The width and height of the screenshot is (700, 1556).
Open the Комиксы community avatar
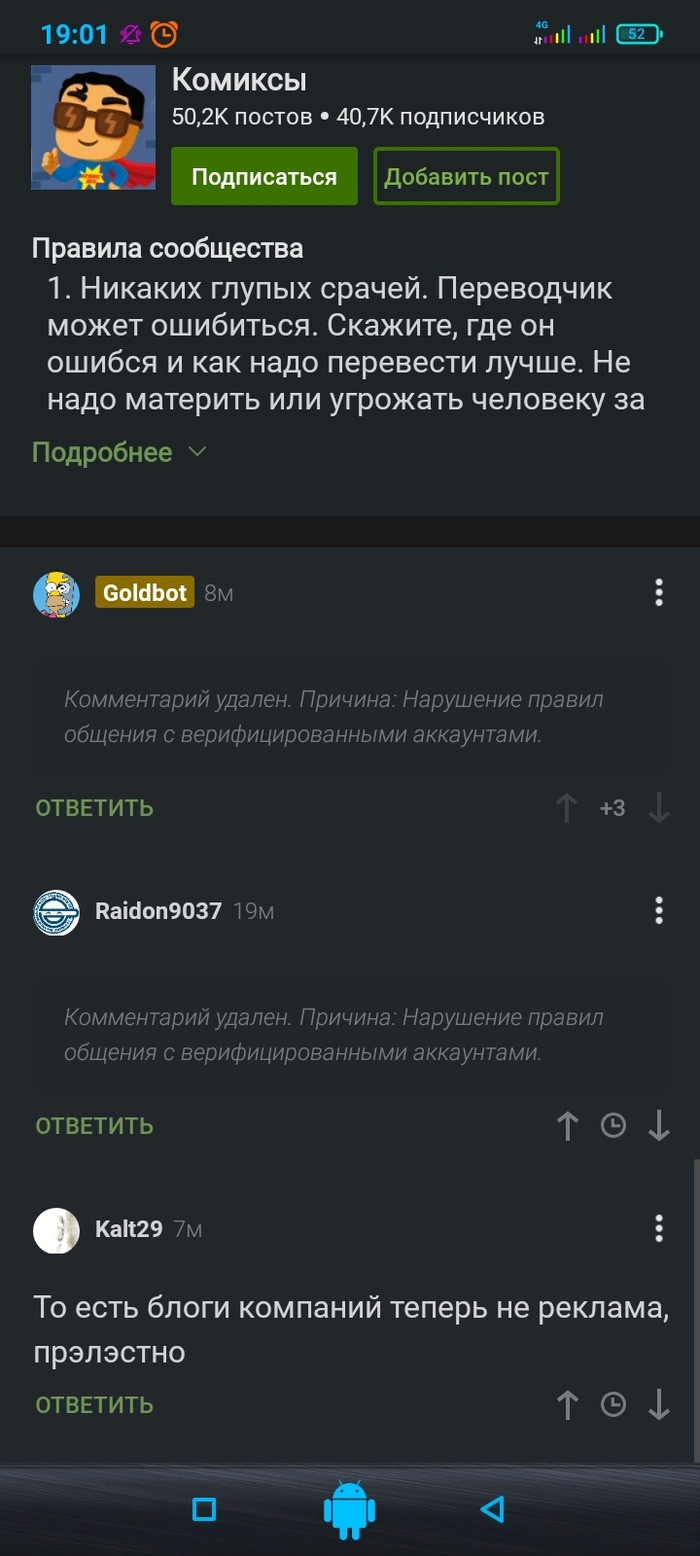[x=93, y=127]
